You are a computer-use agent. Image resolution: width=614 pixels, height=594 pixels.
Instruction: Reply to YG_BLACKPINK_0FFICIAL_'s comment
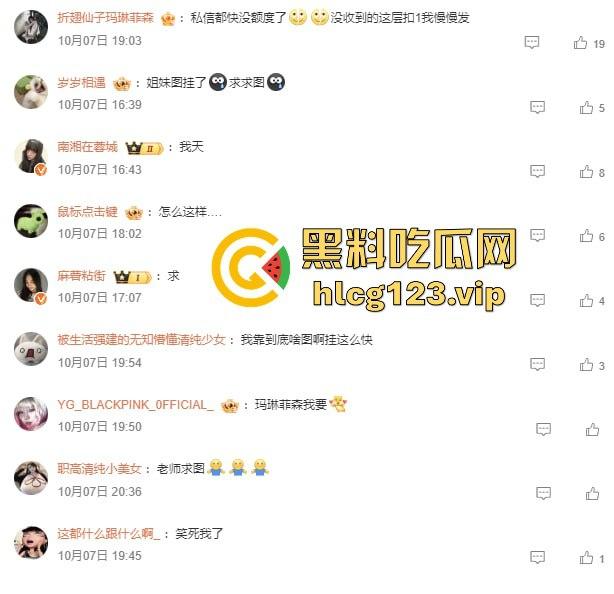pyautogui.click(x=543, y=429)
